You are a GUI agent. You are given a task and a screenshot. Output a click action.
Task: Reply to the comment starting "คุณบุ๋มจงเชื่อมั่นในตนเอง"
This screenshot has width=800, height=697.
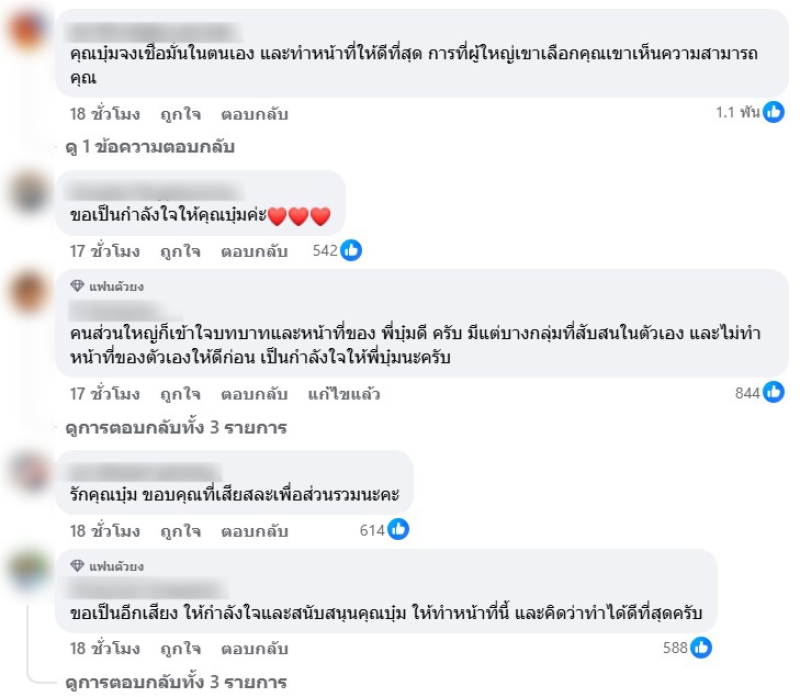[254, 114]
